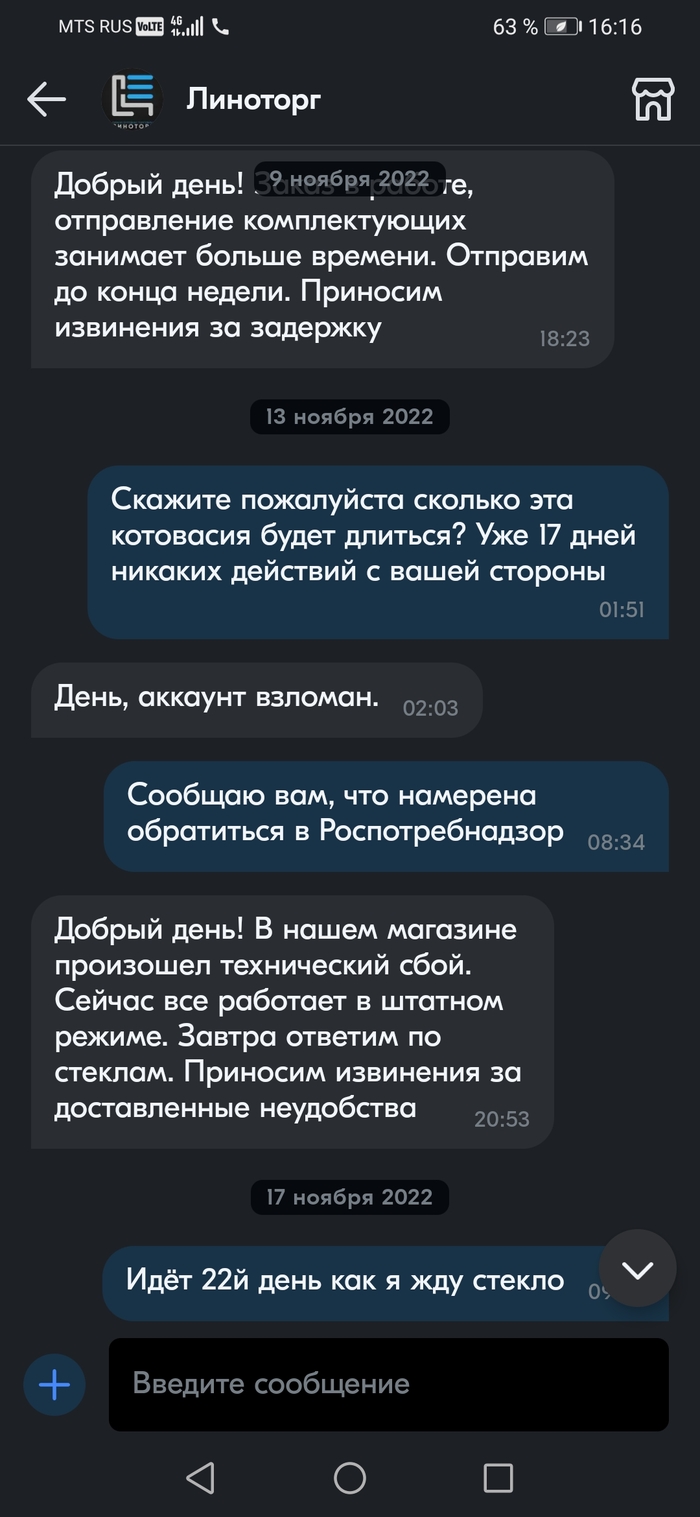Jump to latest messages with down chevron

(637, 1269)
